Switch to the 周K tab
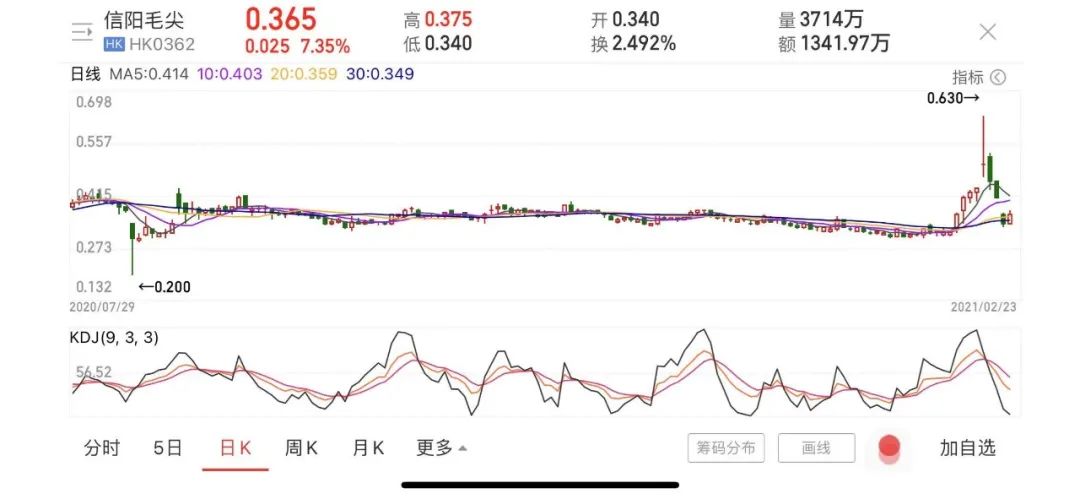 pyautogui.click(x=301, y=448)
